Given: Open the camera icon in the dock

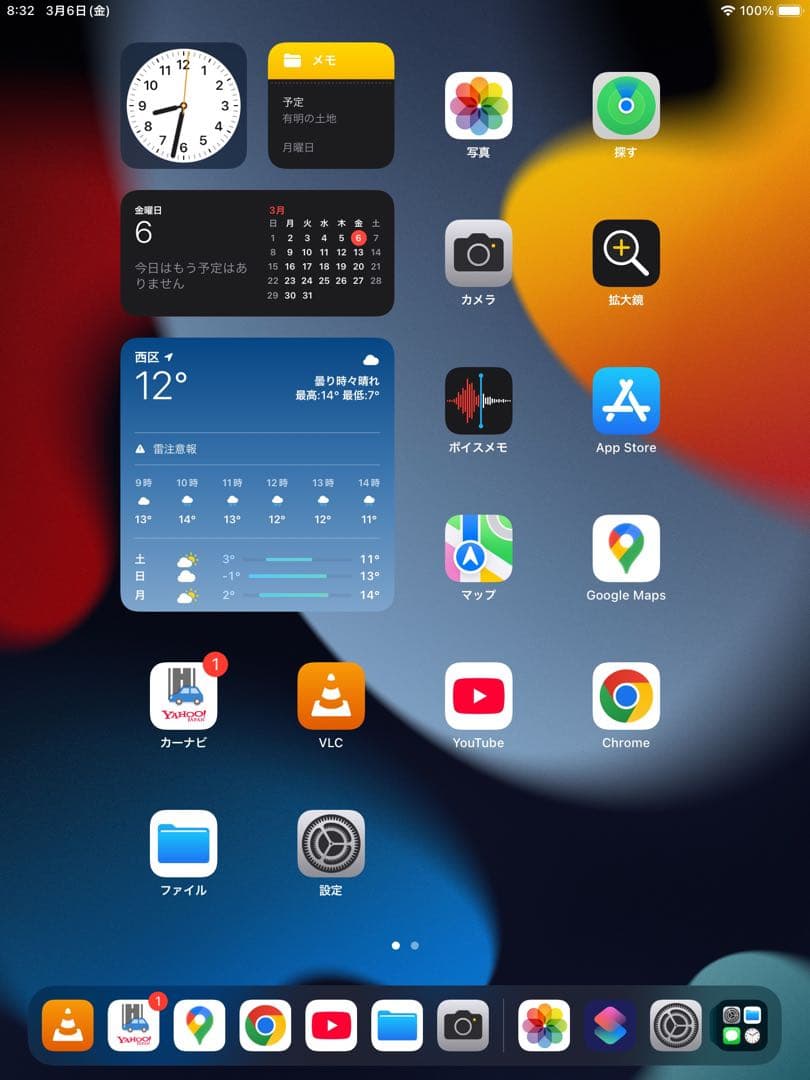Looking at the screenshot, I should tap(464, 1026).
